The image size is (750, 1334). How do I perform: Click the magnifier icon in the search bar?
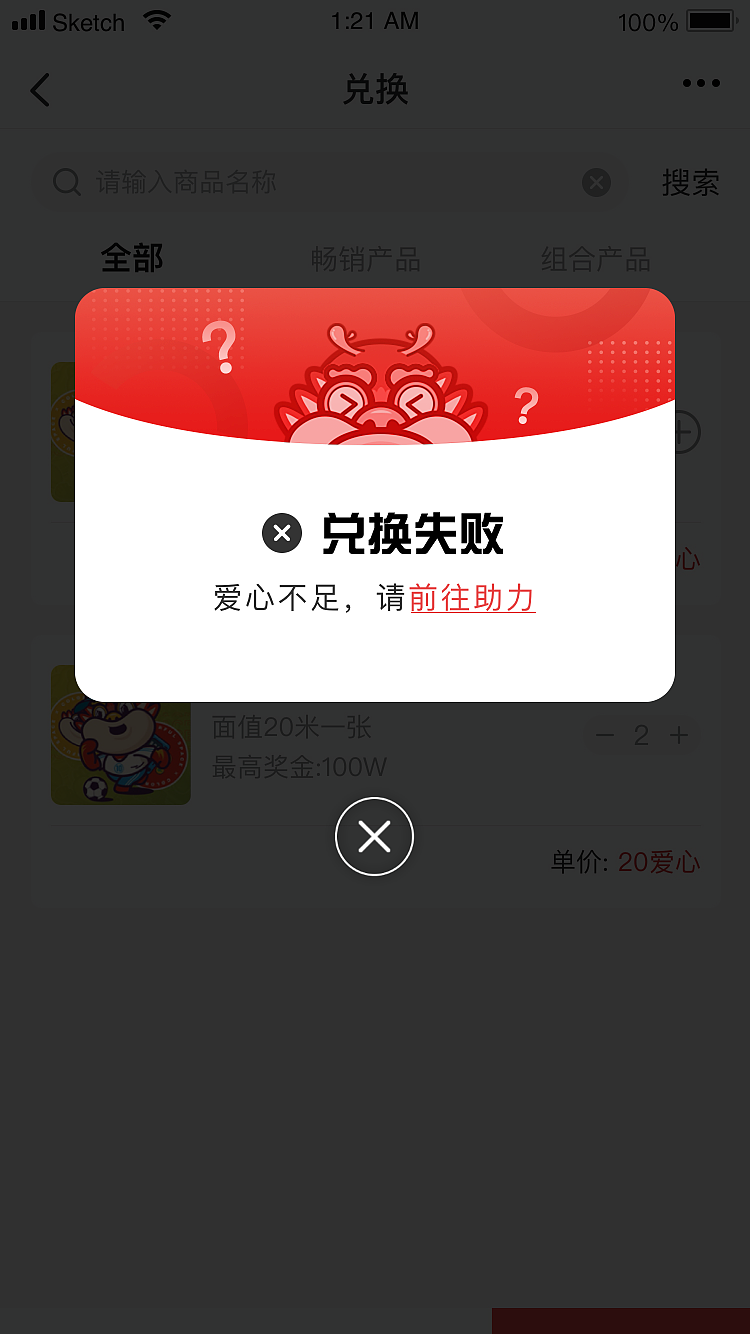pyautogui.click(x=66, y=183)
